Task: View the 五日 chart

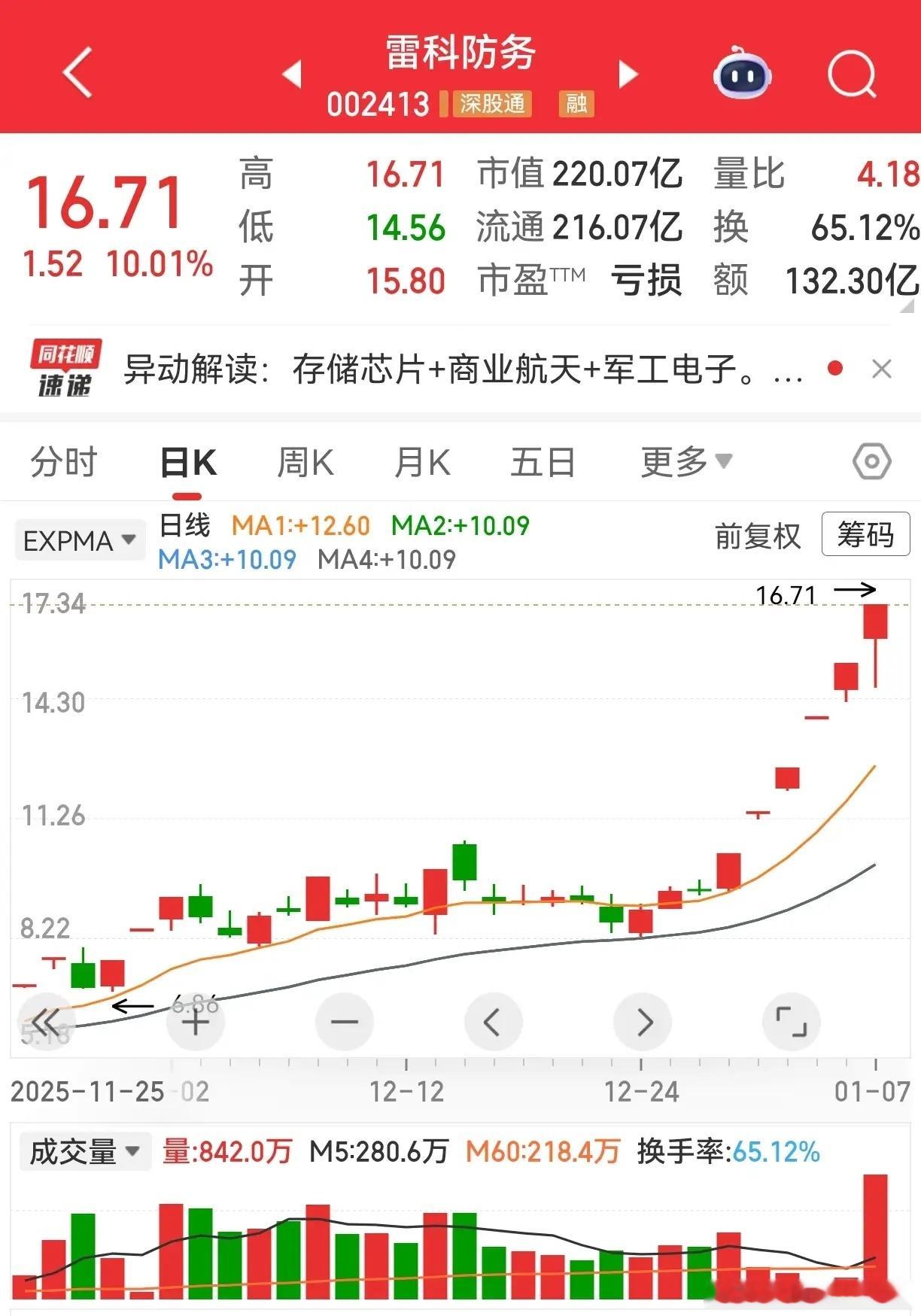Action: pyautogui.click(x=543, y=462)
